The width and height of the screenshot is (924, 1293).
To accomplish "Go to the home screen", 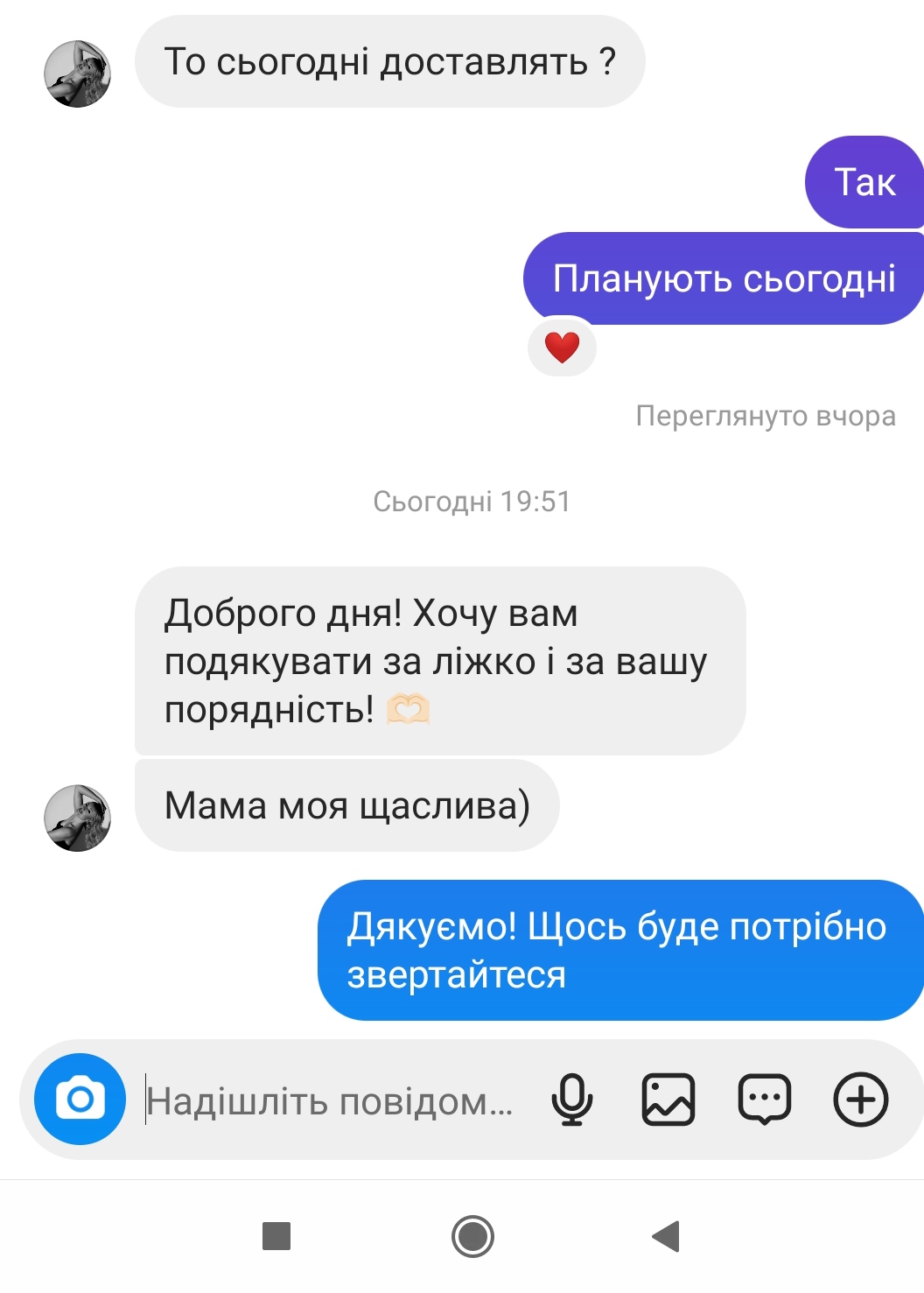I will coord(472,1236).
